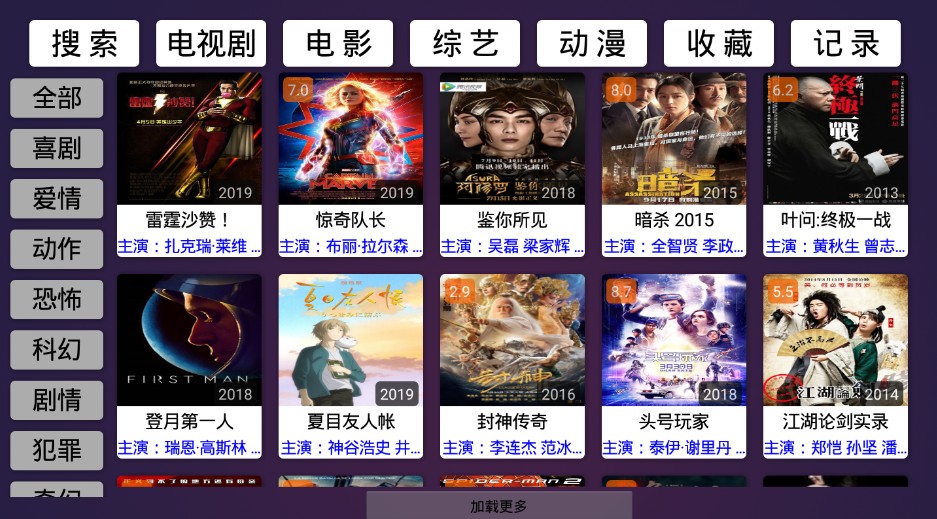
Task: Open the movie 登月第一人
Action: click(x=189, y=352)
